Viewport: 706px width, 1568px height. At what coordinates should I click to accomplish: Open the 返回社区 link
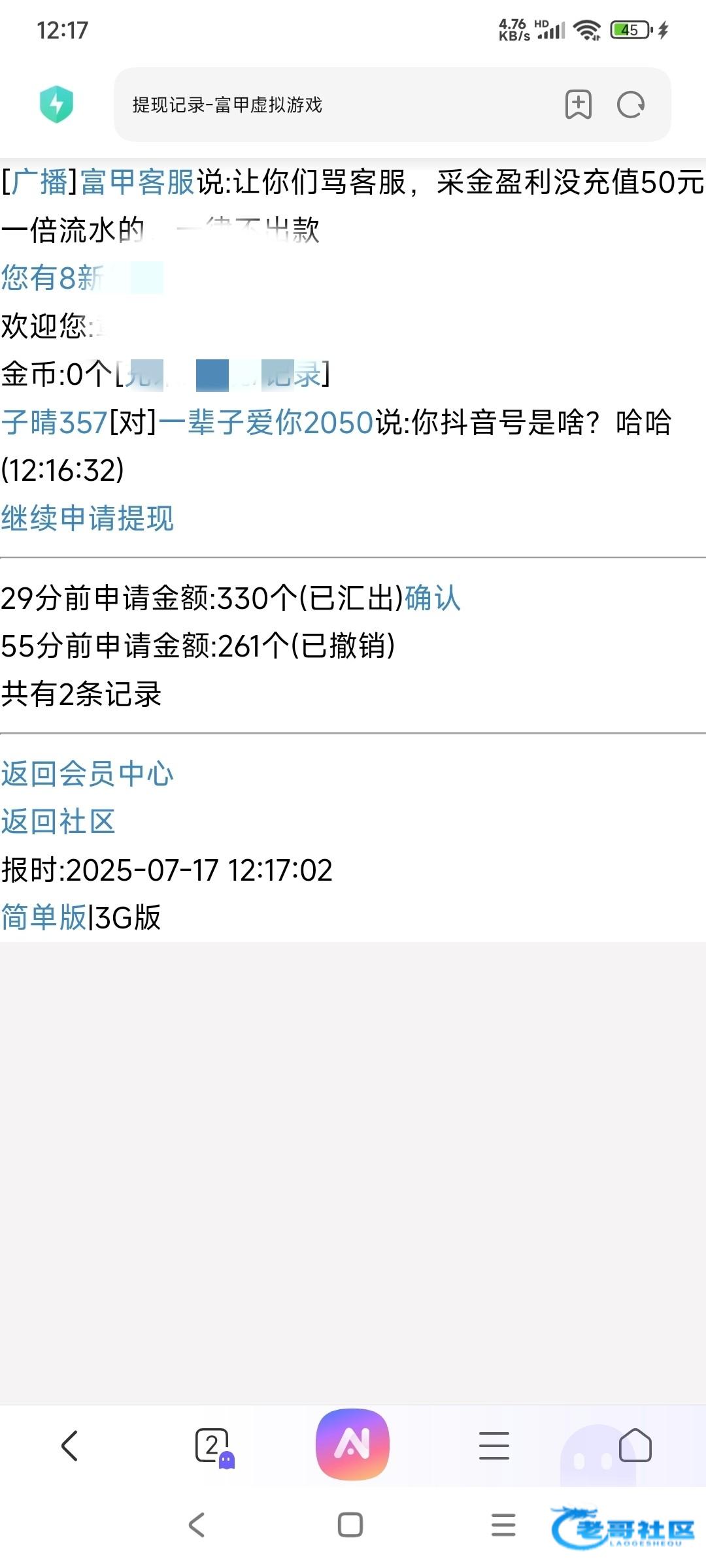tap(58, 821)
